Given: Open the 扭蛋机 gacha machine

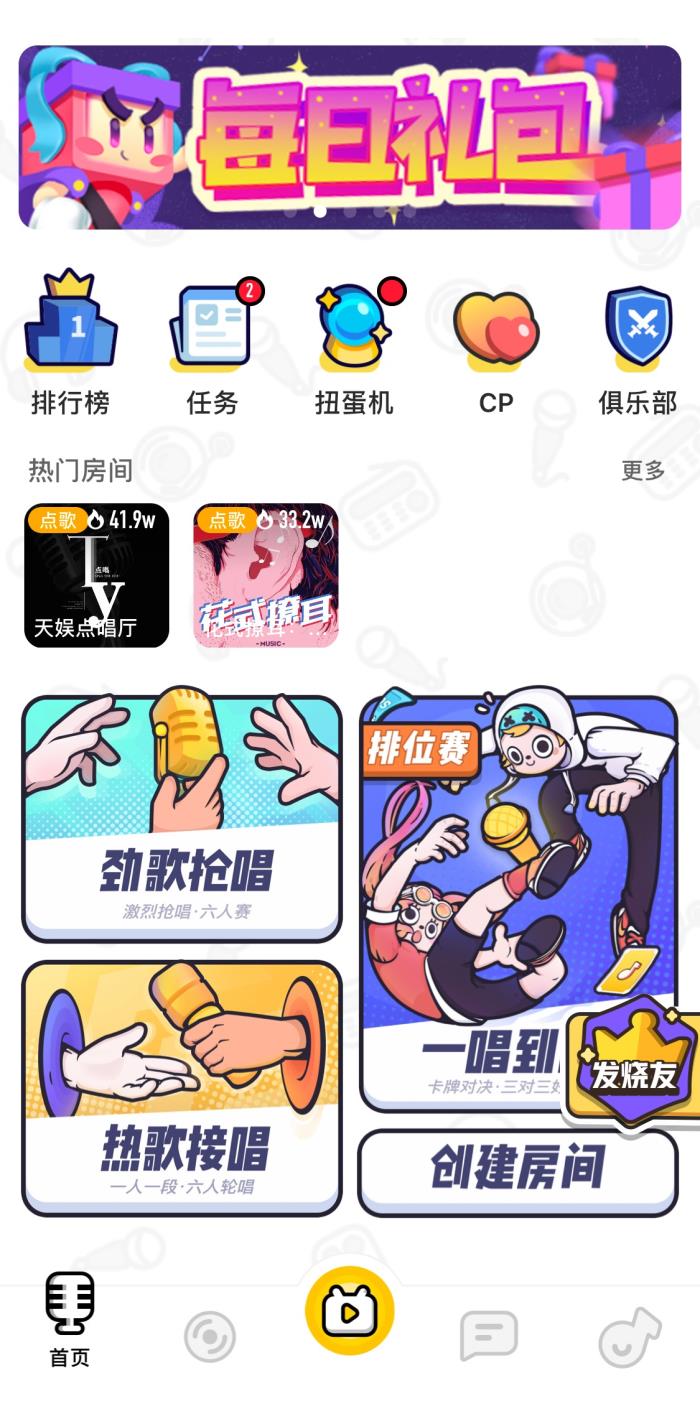Looking at the screenshot, I should [x=354, y=342].
